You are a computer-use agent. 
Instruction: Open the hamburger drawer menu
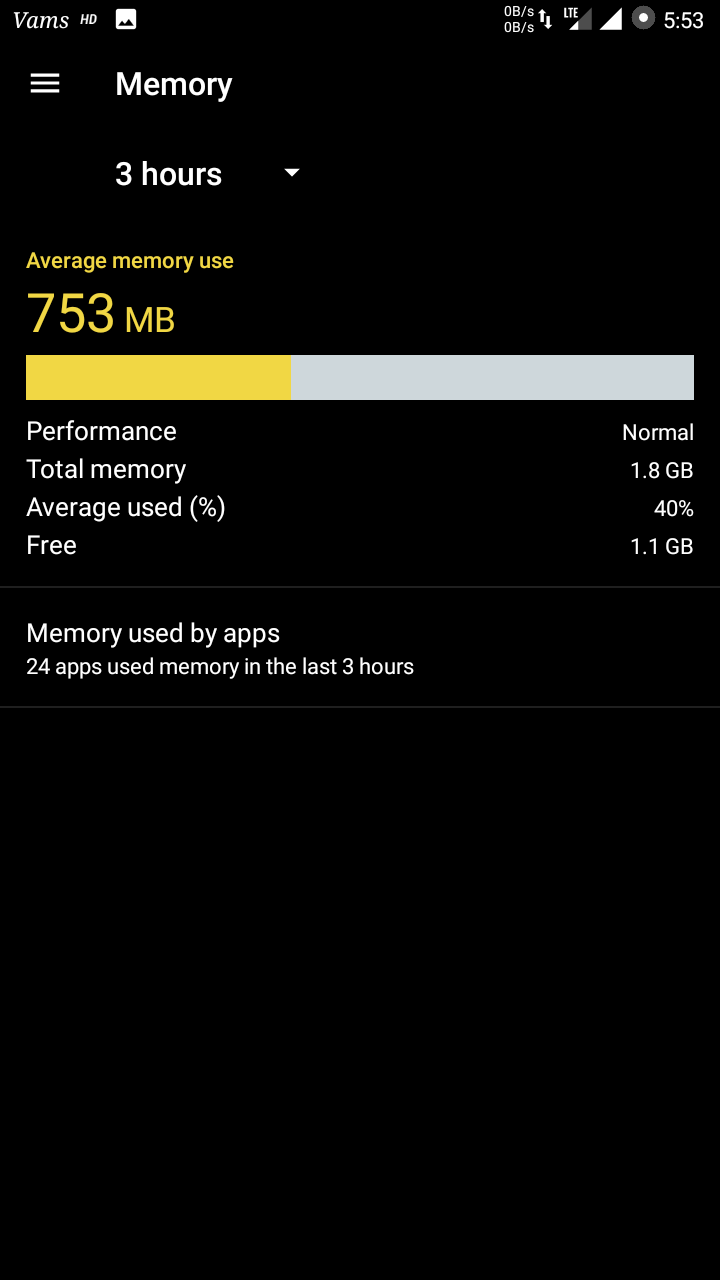pyautogui.click(x=45, y=84)
